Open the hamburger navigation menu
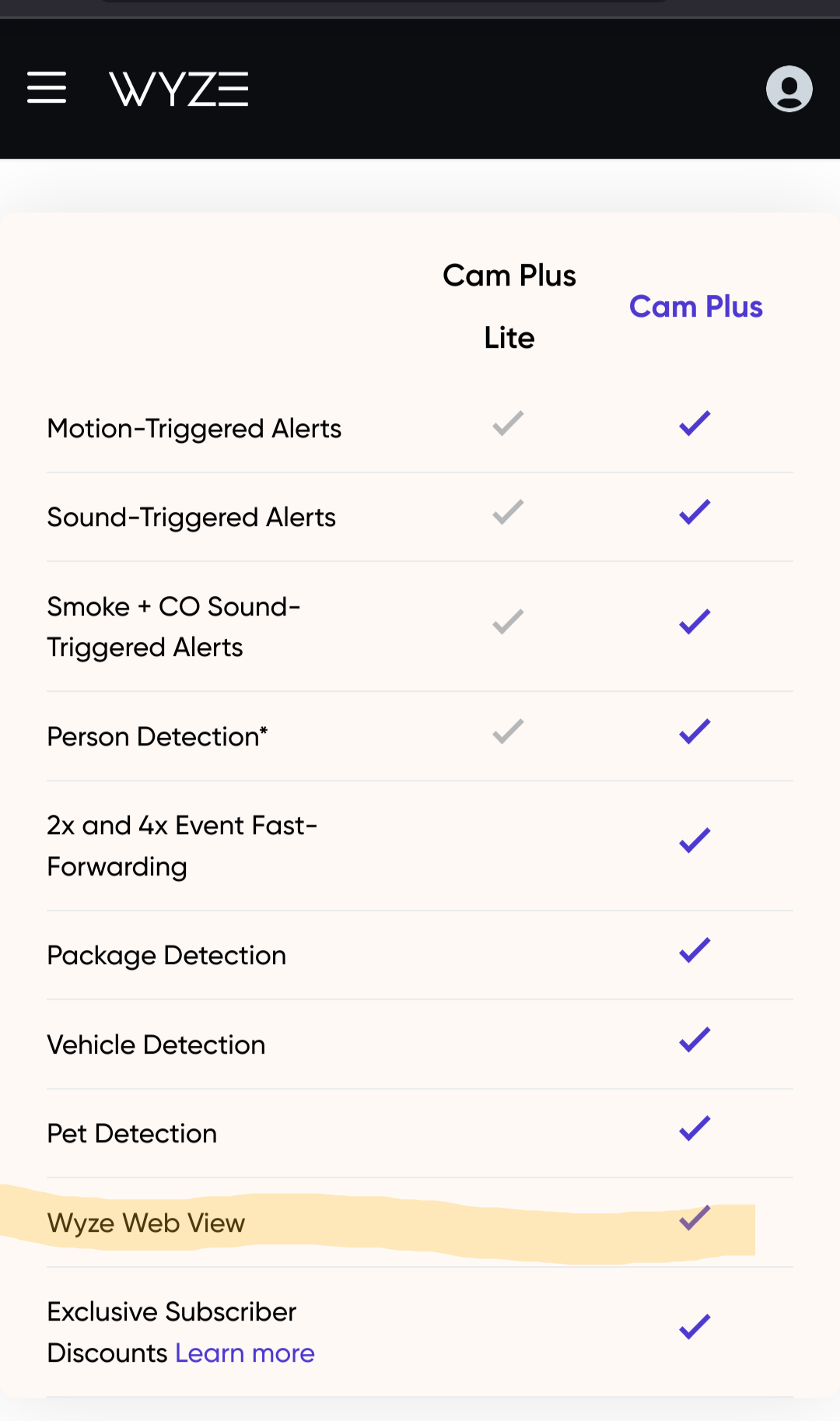Viewport: 840px width, 1421px height. 47,87
